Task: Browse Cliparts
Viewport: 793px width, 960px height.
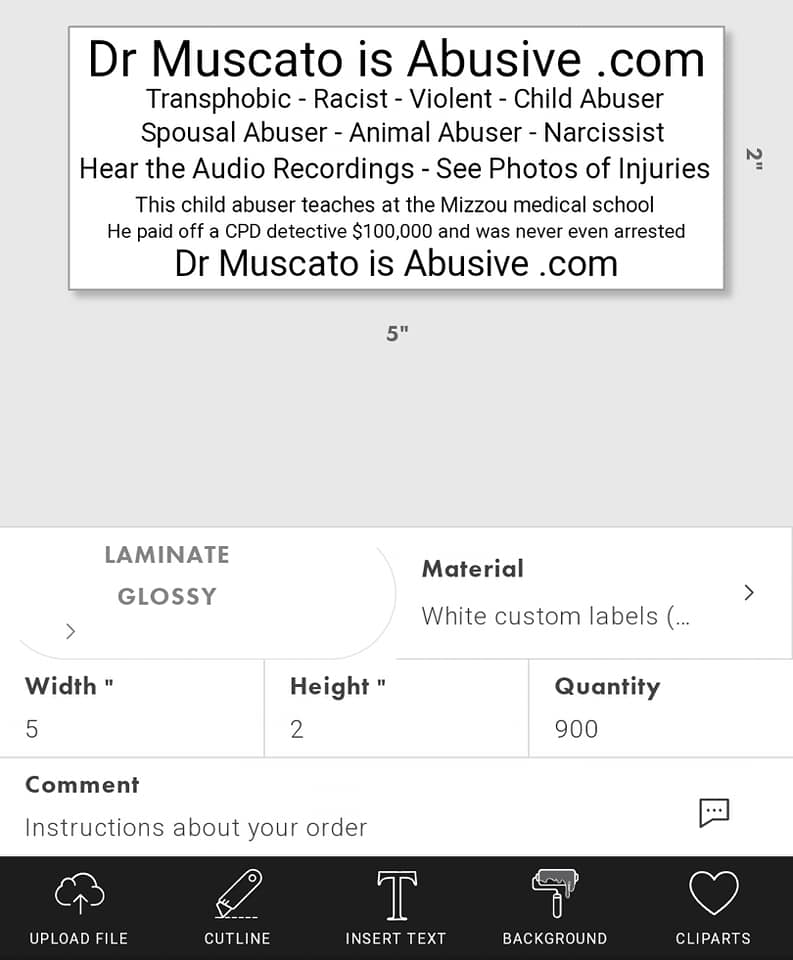Action: 713,908
